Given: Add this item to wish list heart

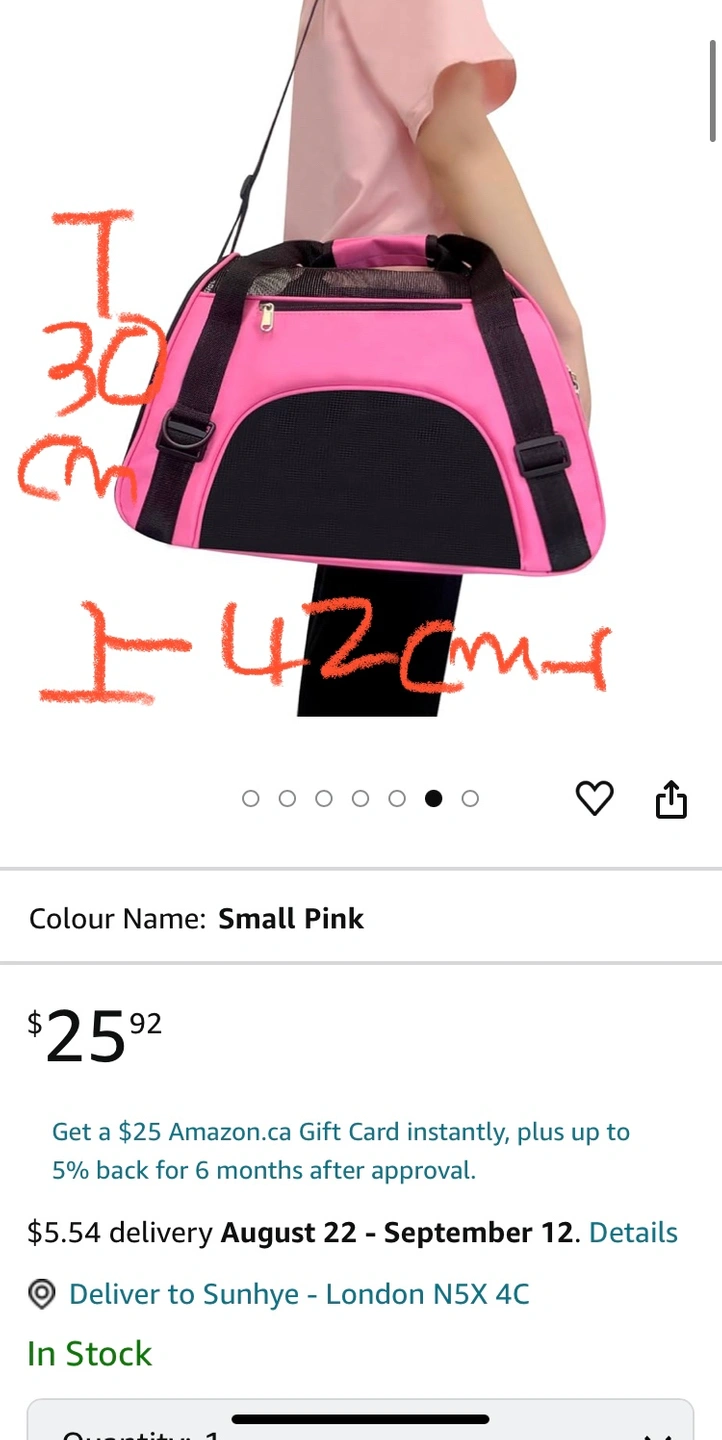Looking at the screenshot, I should [594, 798].
